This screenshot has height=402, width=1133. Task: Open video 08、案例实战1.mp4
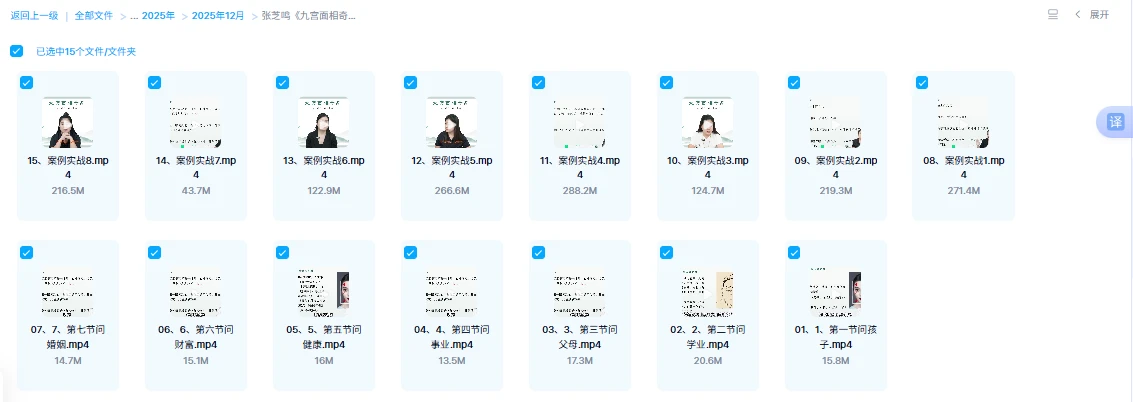(x=963, y=123)
